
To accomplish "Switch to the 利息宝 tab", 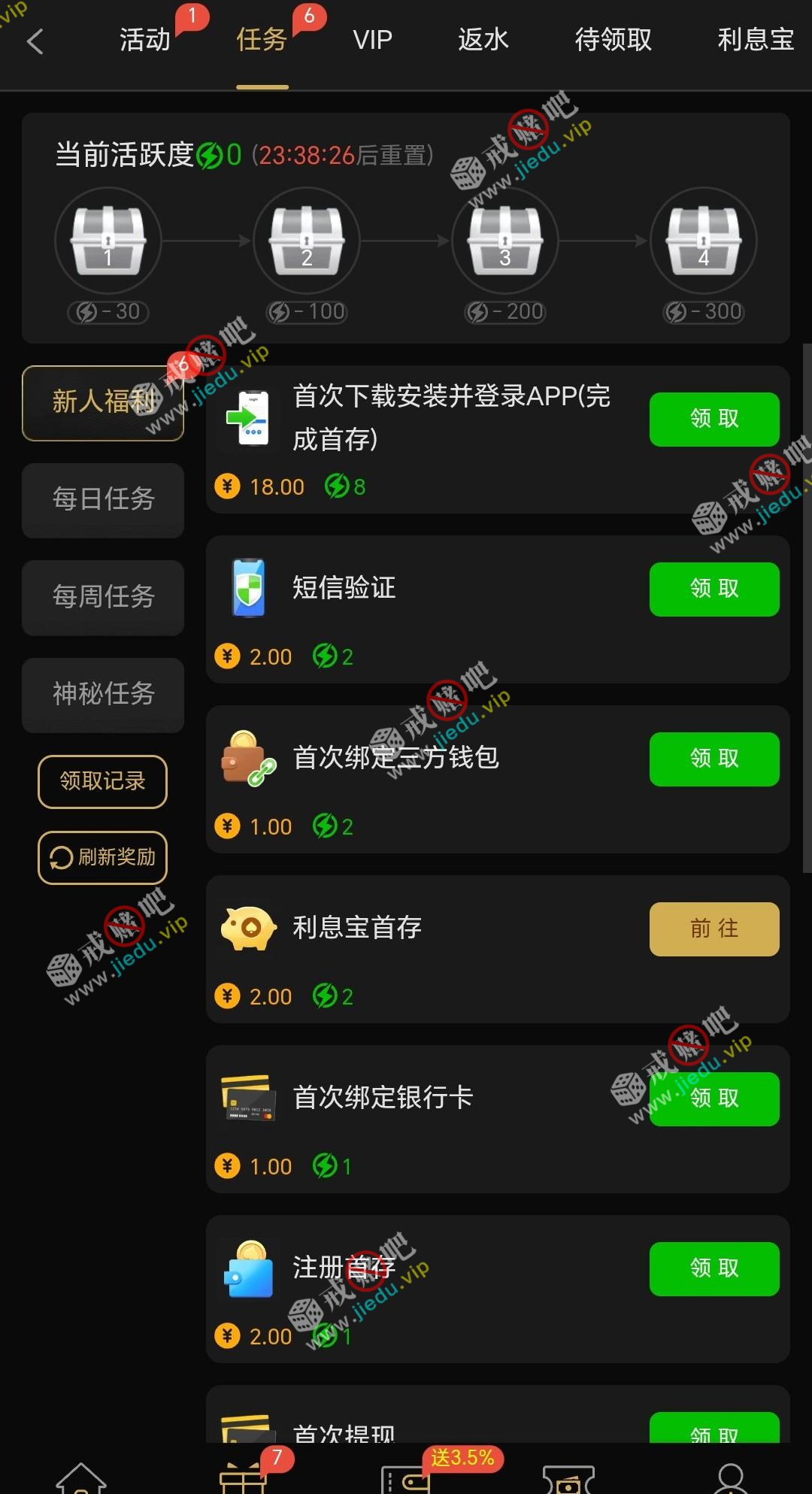I will [x=755, y=40].
